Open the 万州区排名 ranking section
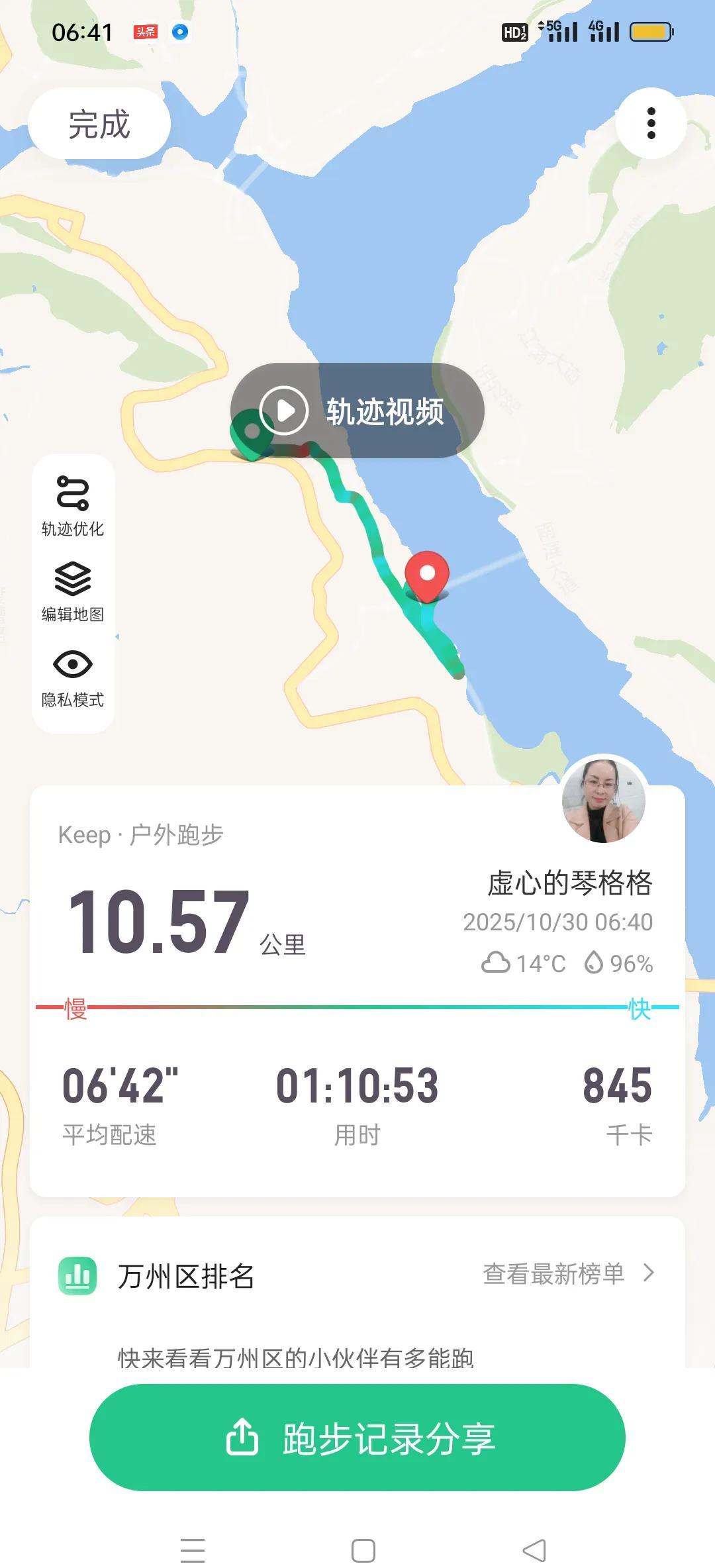This screenshot has width=715, height=1568. click(x=185, y=1275)
